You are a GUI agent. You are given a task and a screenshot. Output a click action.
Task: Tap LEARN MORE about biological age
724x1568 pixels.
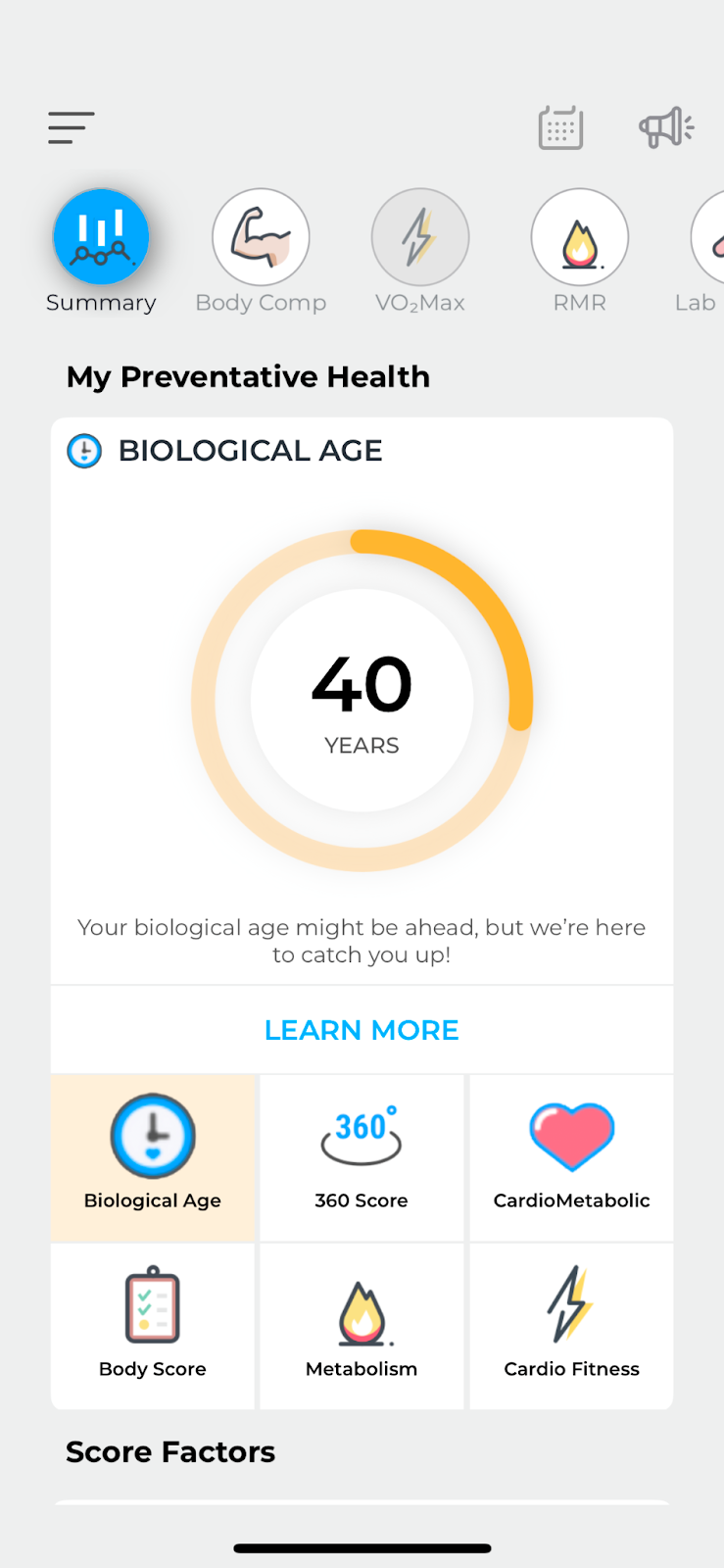click(362, 1030)
